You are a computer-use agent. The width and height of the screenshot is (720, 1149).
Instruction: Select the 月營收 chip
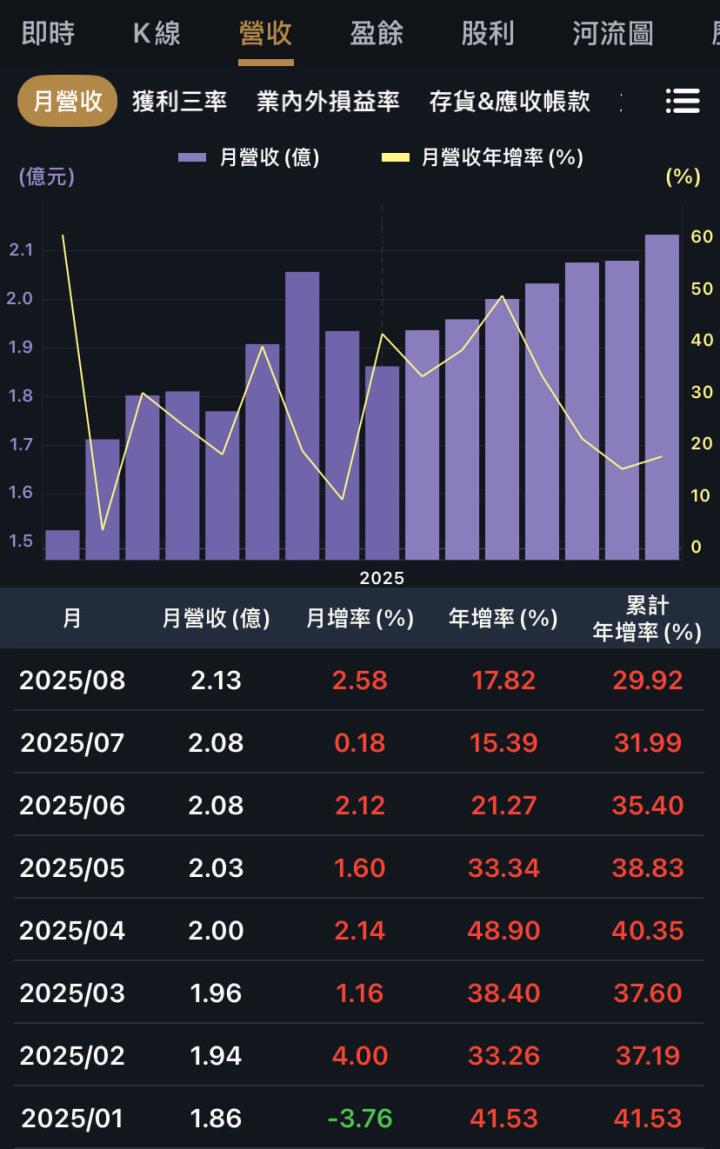pyautogui.click(x=67, y=101)
